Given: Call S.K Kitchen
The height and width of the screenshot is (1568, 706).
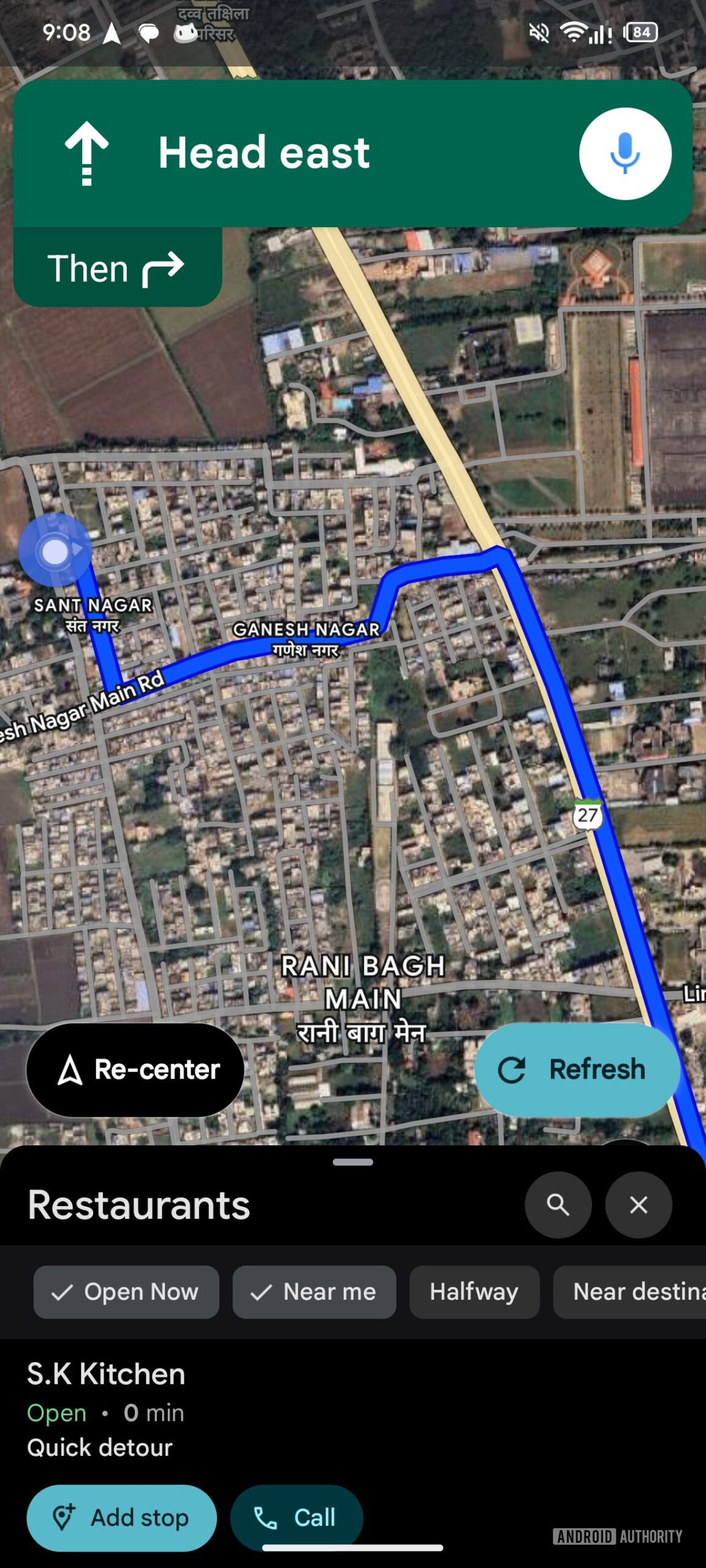Looking at the screenshot, I should [x=297, y=1518].
